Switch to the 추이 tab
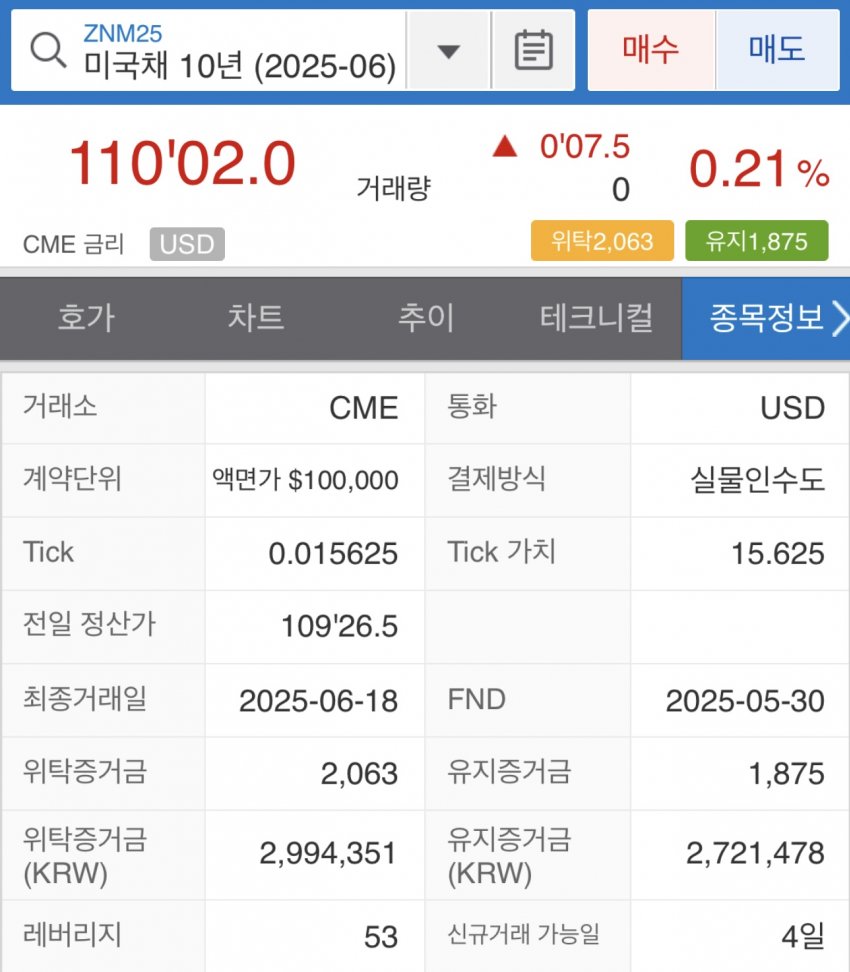The image size is (850, 972). 426,318
